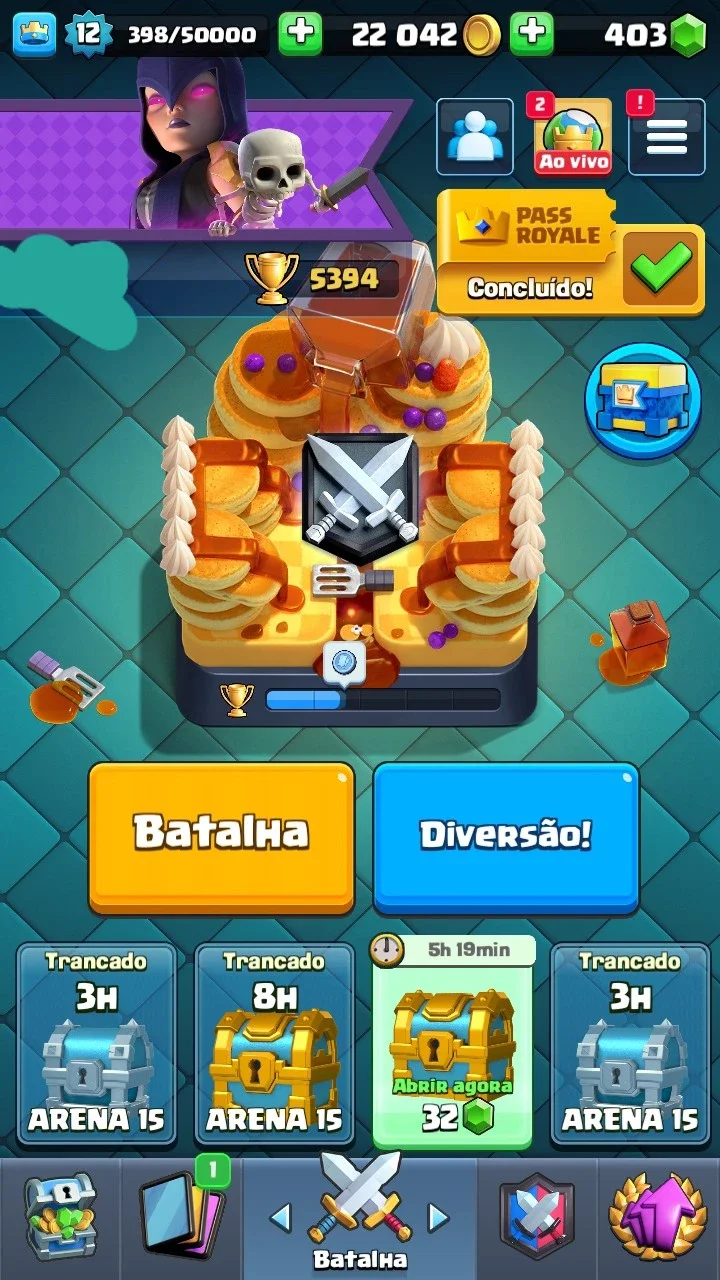Start a match with the Batalha button
Viewport: 720px width, 1280px height.
[221, 837]
